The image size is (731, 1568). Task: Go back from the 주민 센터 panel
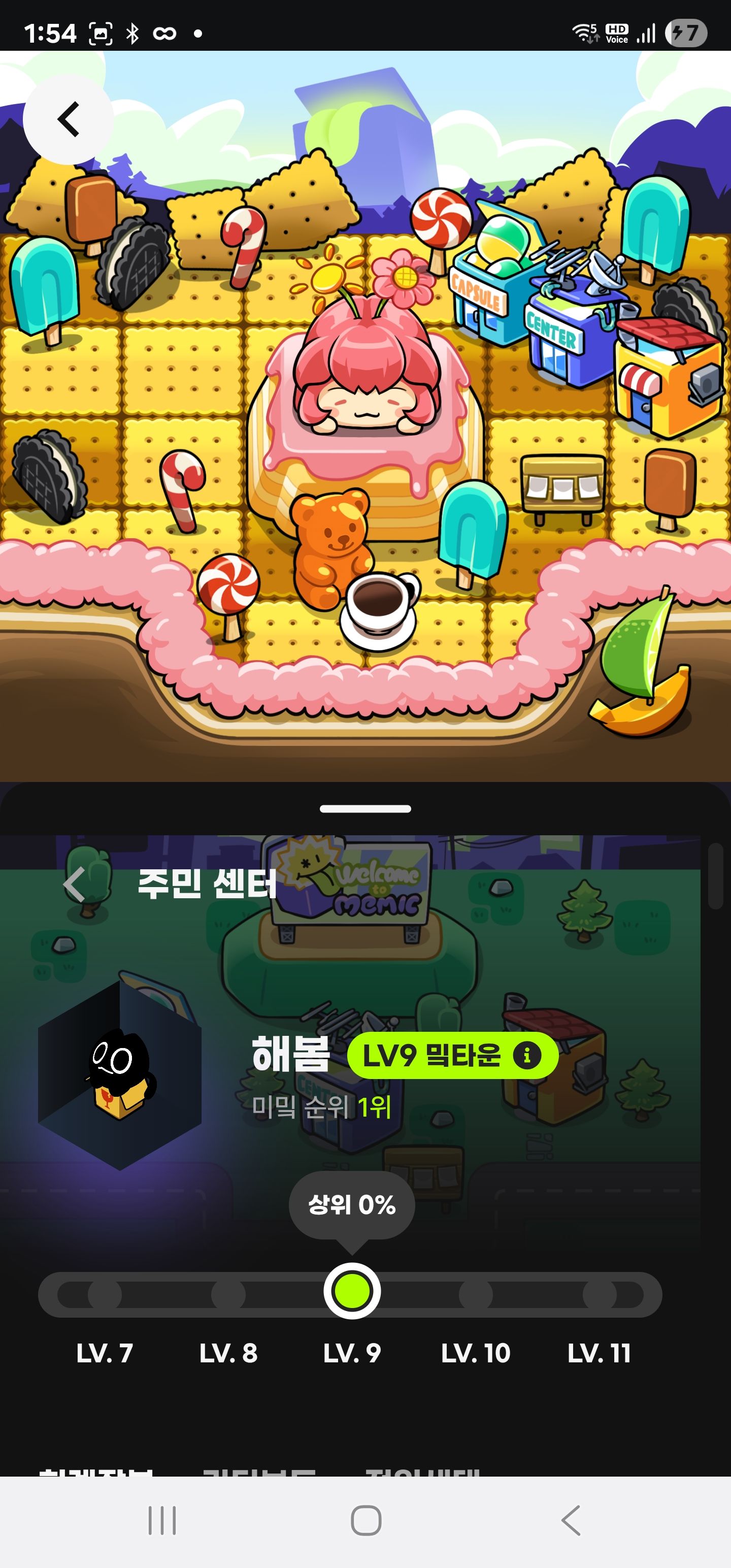(75, 885)
